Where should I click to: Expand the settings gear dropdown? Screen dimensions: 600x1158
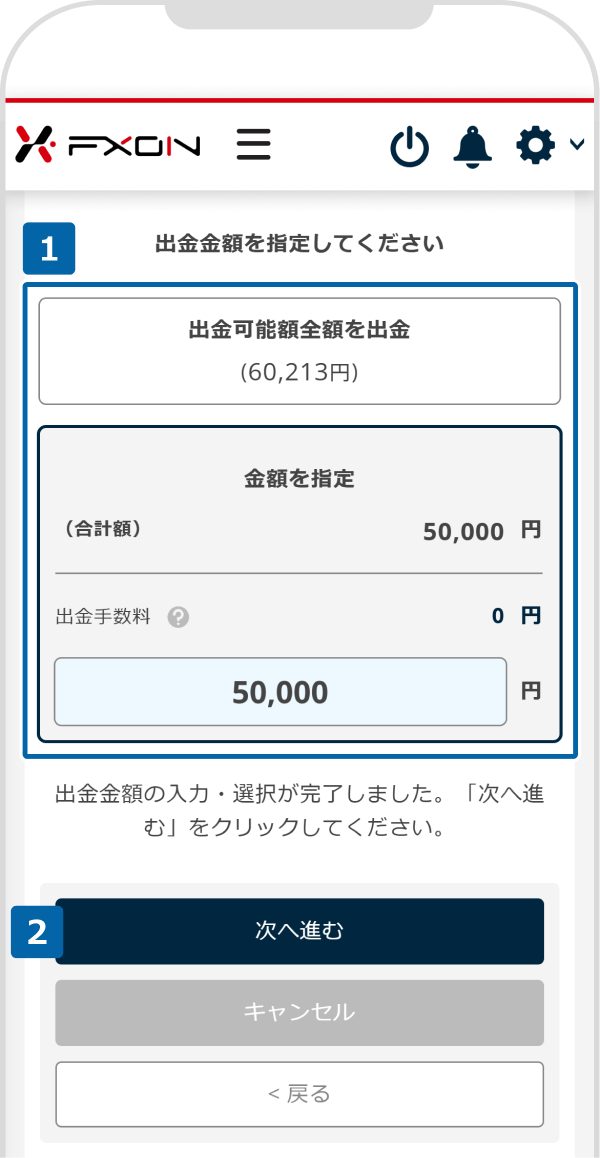pos(548,146)
